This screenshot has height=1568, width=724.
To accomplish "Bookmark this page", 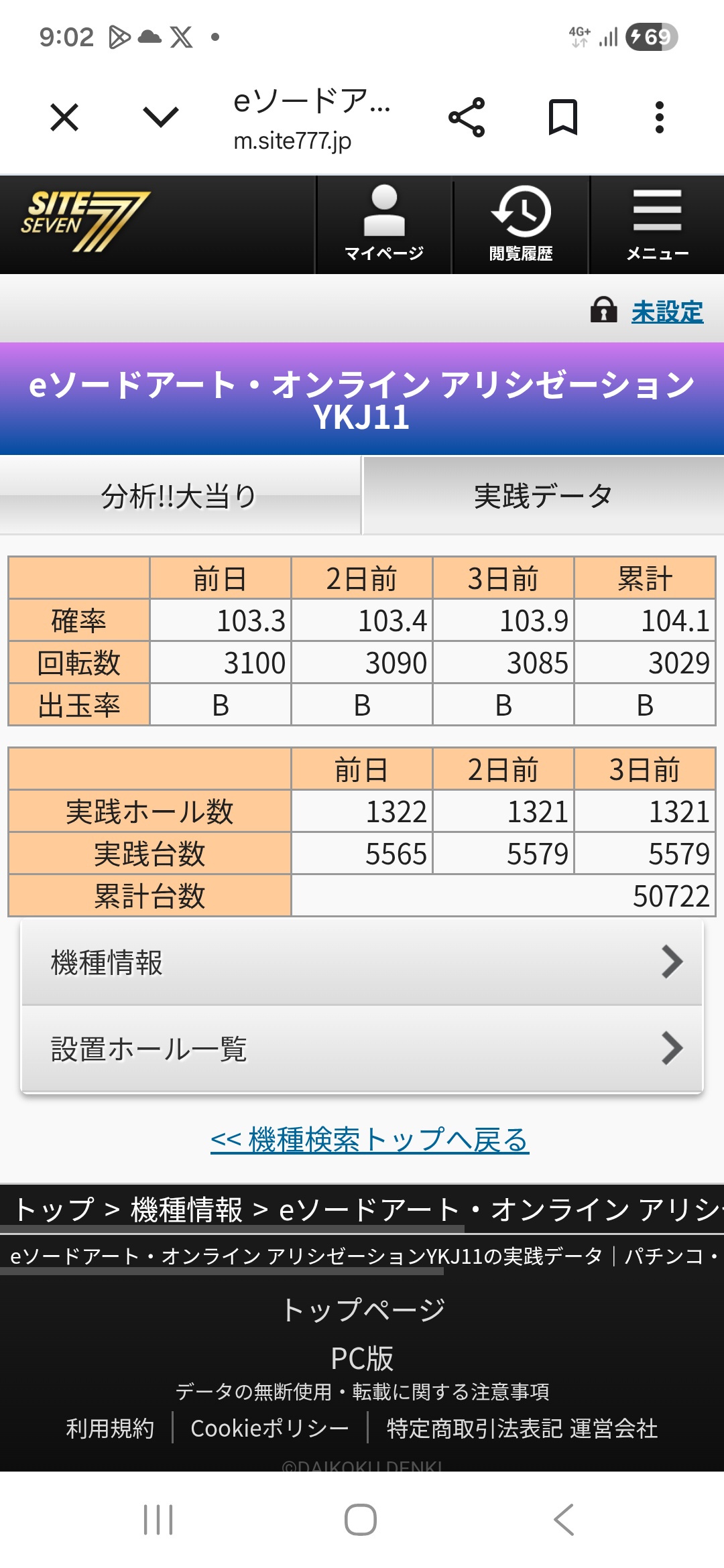I will (x=563, y=117).
